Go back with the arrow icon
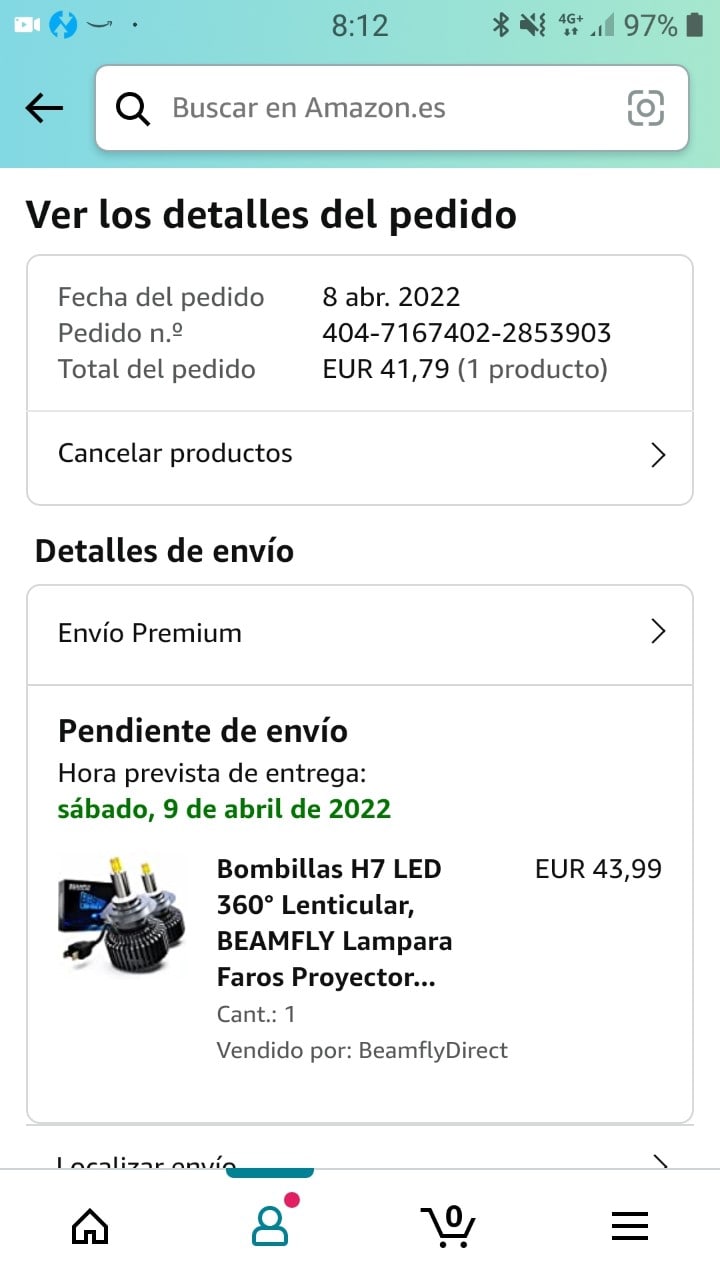Screen dimensions: 720x1280 [44, 108]
